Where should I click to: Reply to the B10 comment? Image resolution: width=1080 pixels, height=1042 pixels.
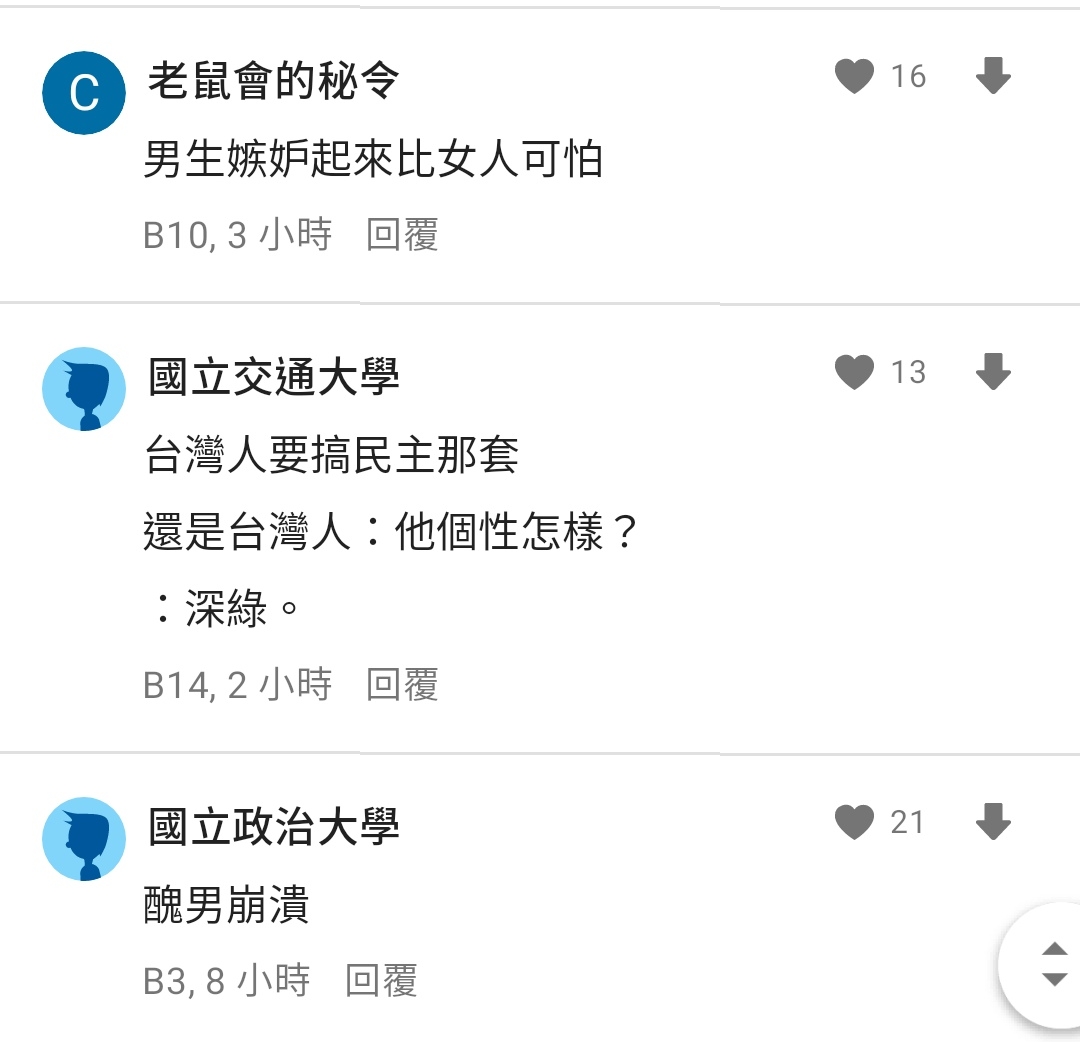[402, 235]
